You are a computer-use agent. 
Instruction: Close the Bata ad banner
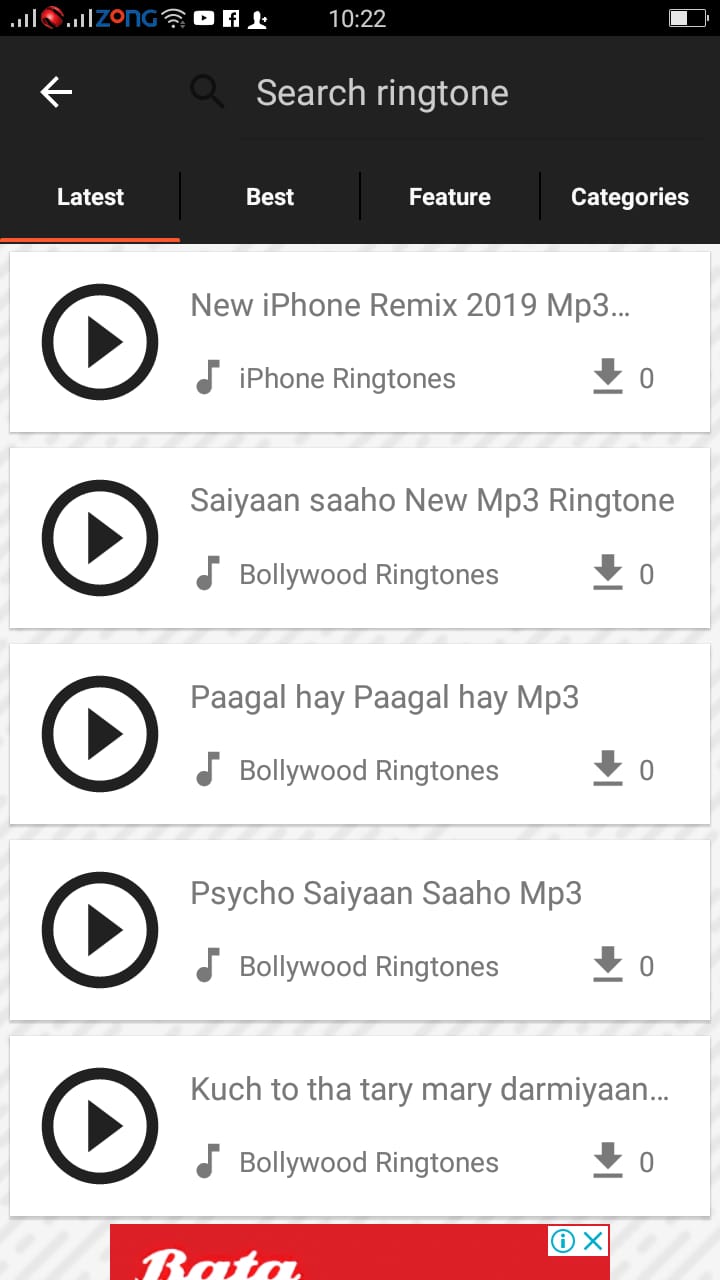[x=593, y=1241]
